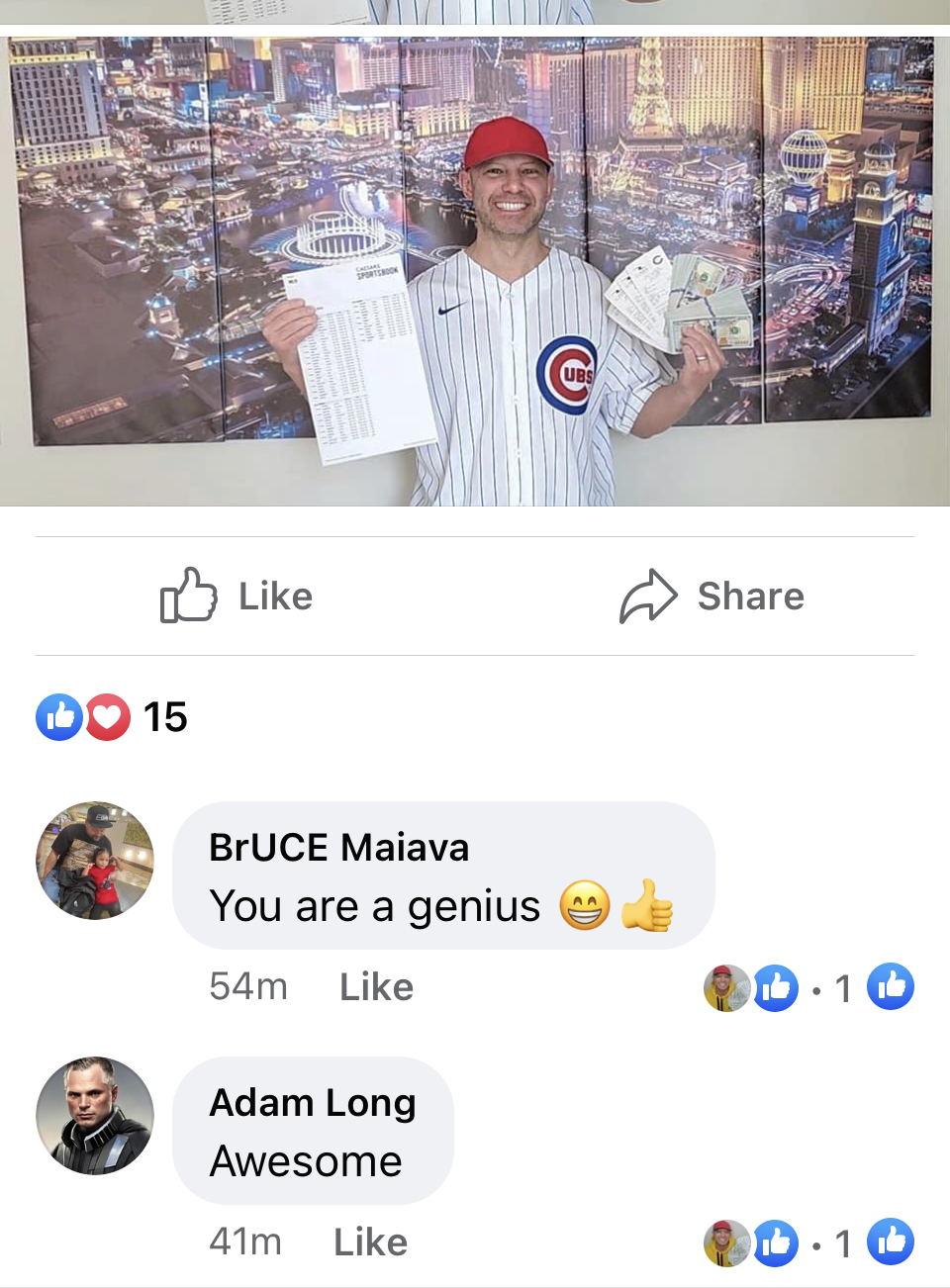Tap the thumbs-up icon on Adam's comment
The width and height of the screenshot is (950, 1288).
(891, 1242)
